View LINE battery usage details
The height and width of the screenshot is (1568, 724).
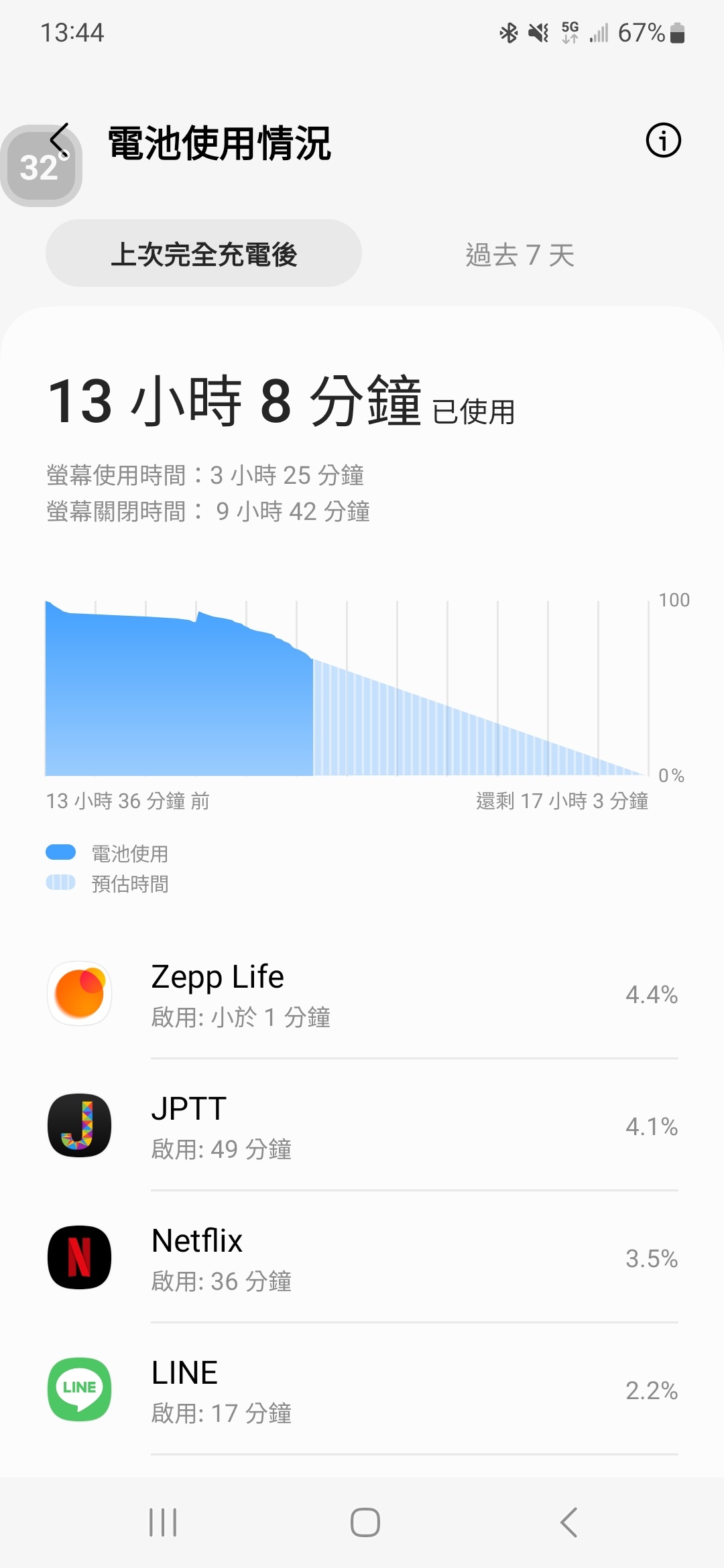(x=362, y=1390)
